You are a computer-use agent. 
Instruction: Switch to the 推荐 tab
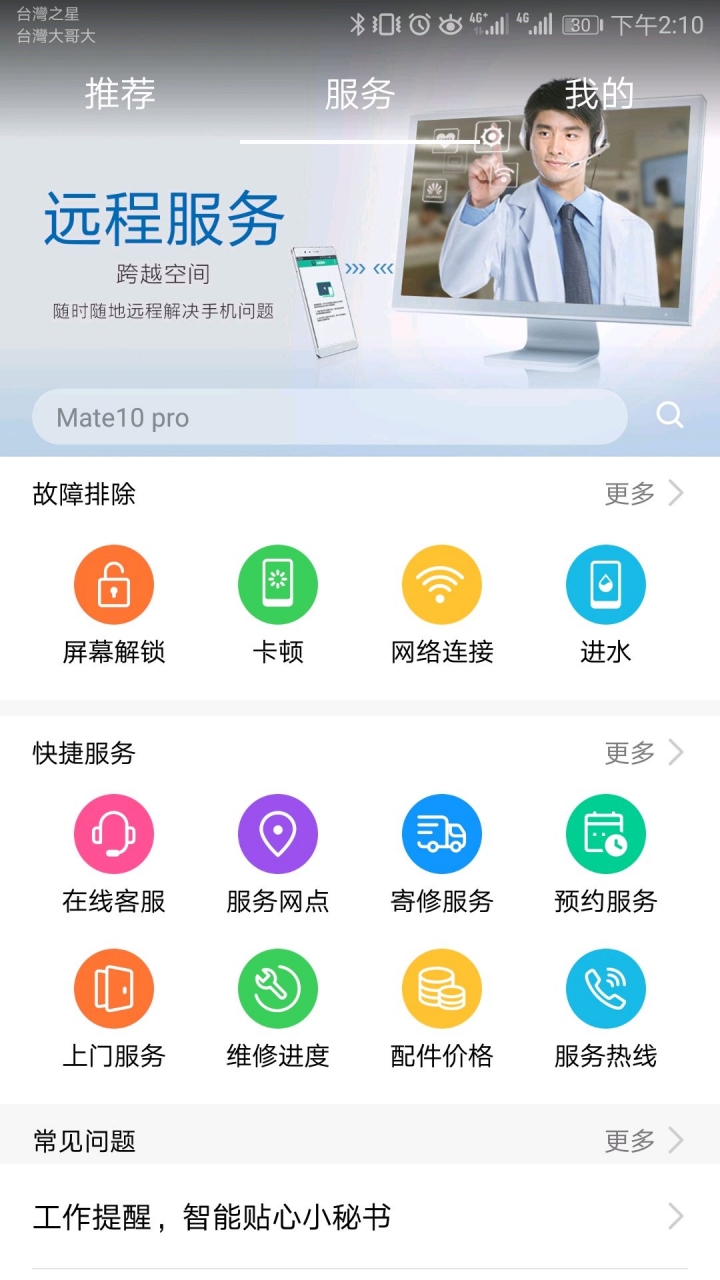[120, 94]
